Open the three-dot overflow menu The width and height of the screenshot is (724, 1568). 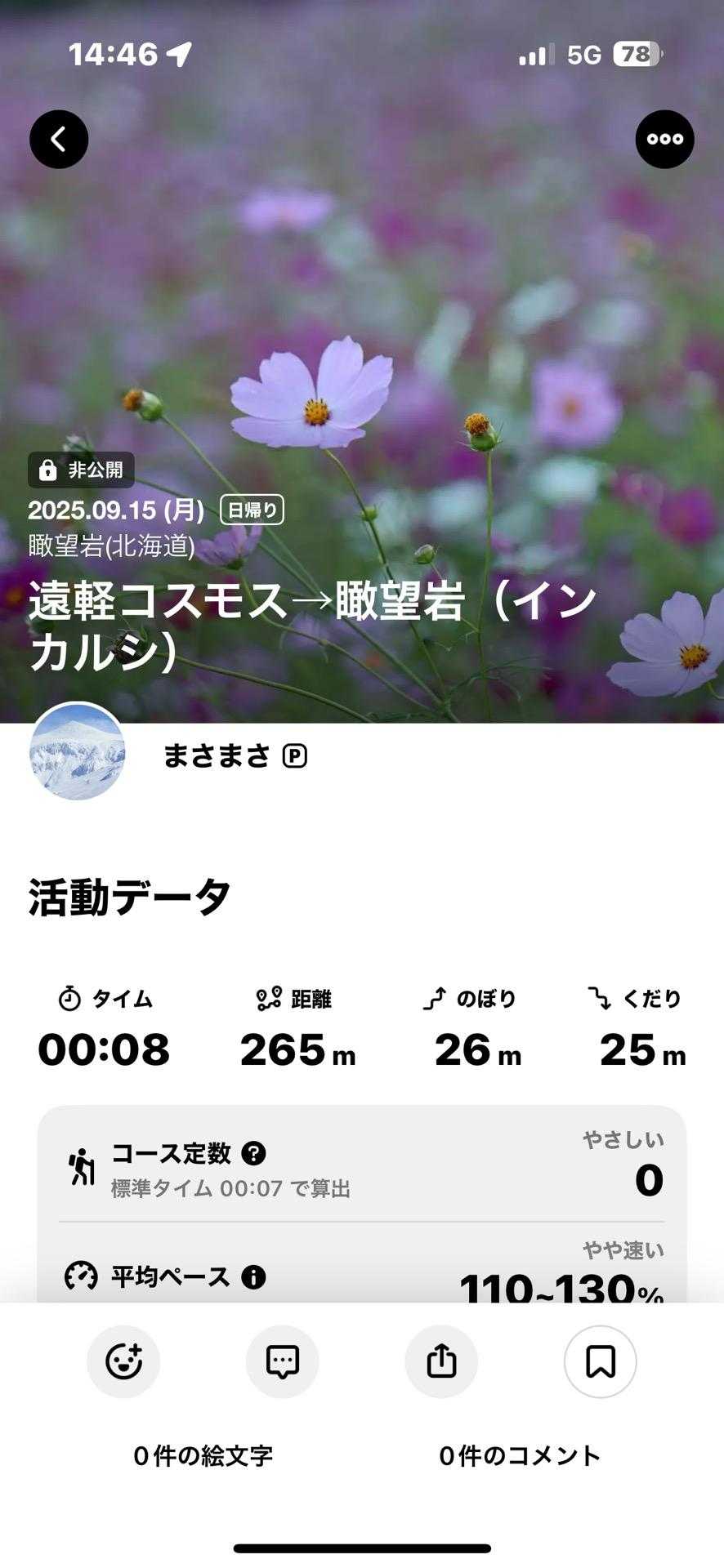[x=664, y=140]
